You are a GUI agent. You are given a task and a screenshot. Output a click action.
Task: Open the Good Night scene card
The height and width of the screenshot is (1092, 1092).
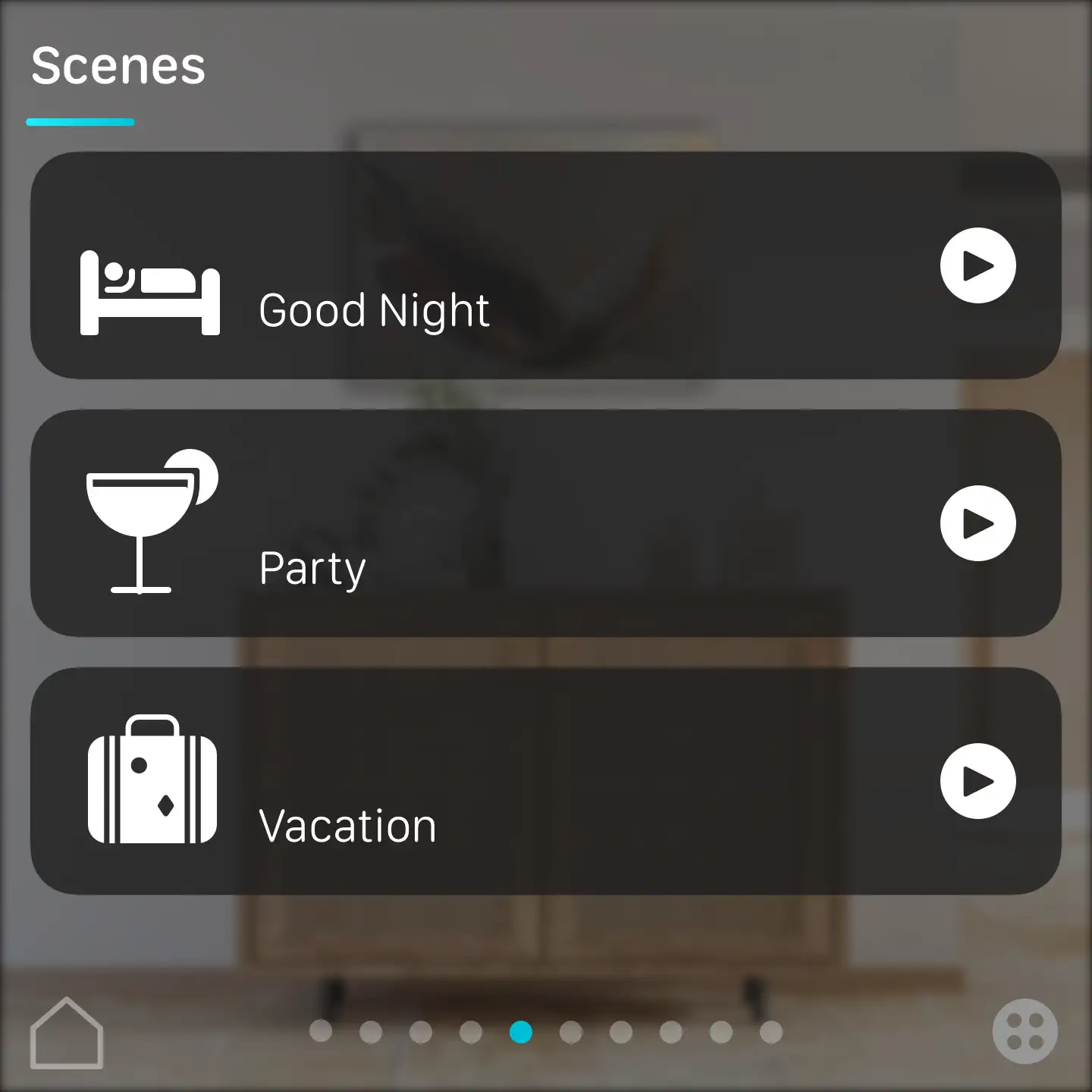531,265
